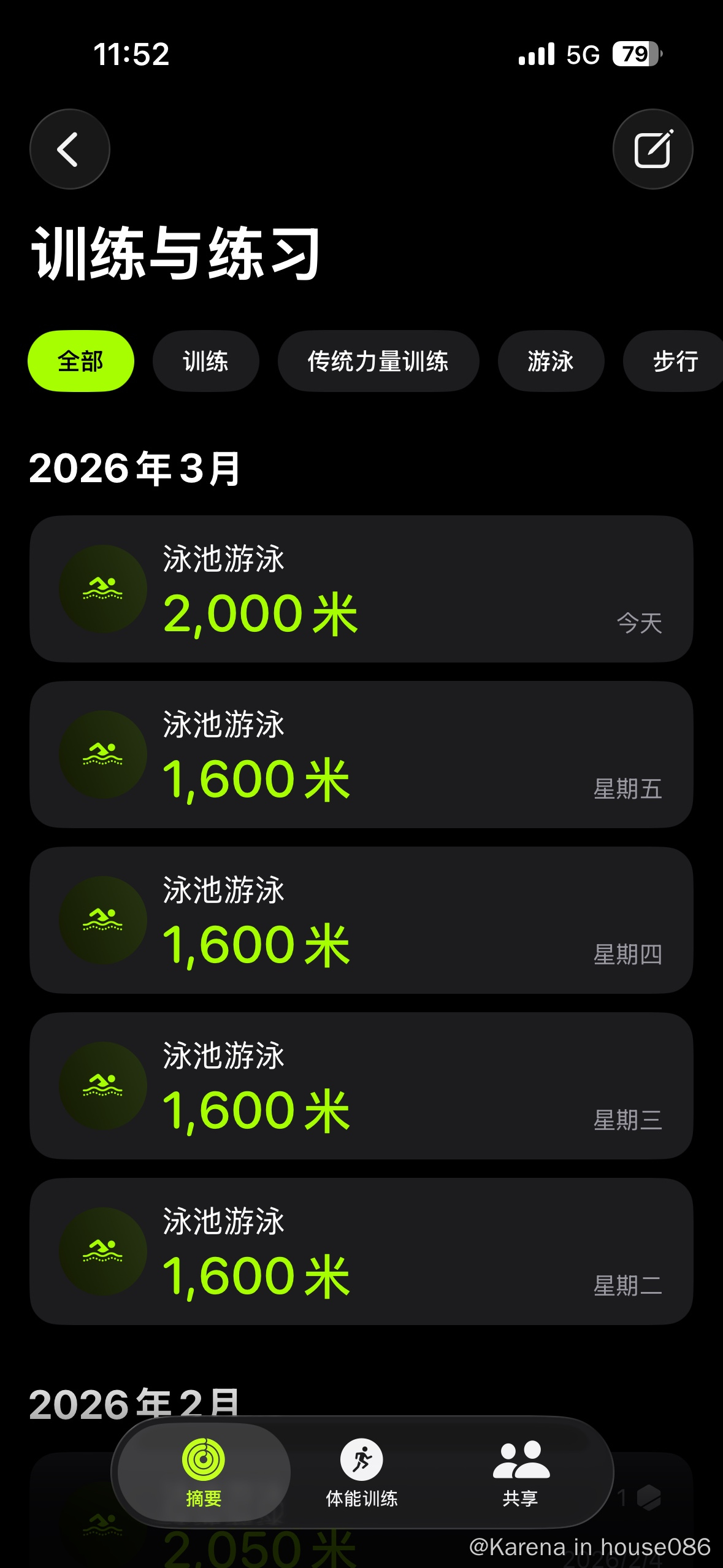Open today's 2,000米 pool swim
Screen dimensions: 723x1568
(x=361, y=589)
